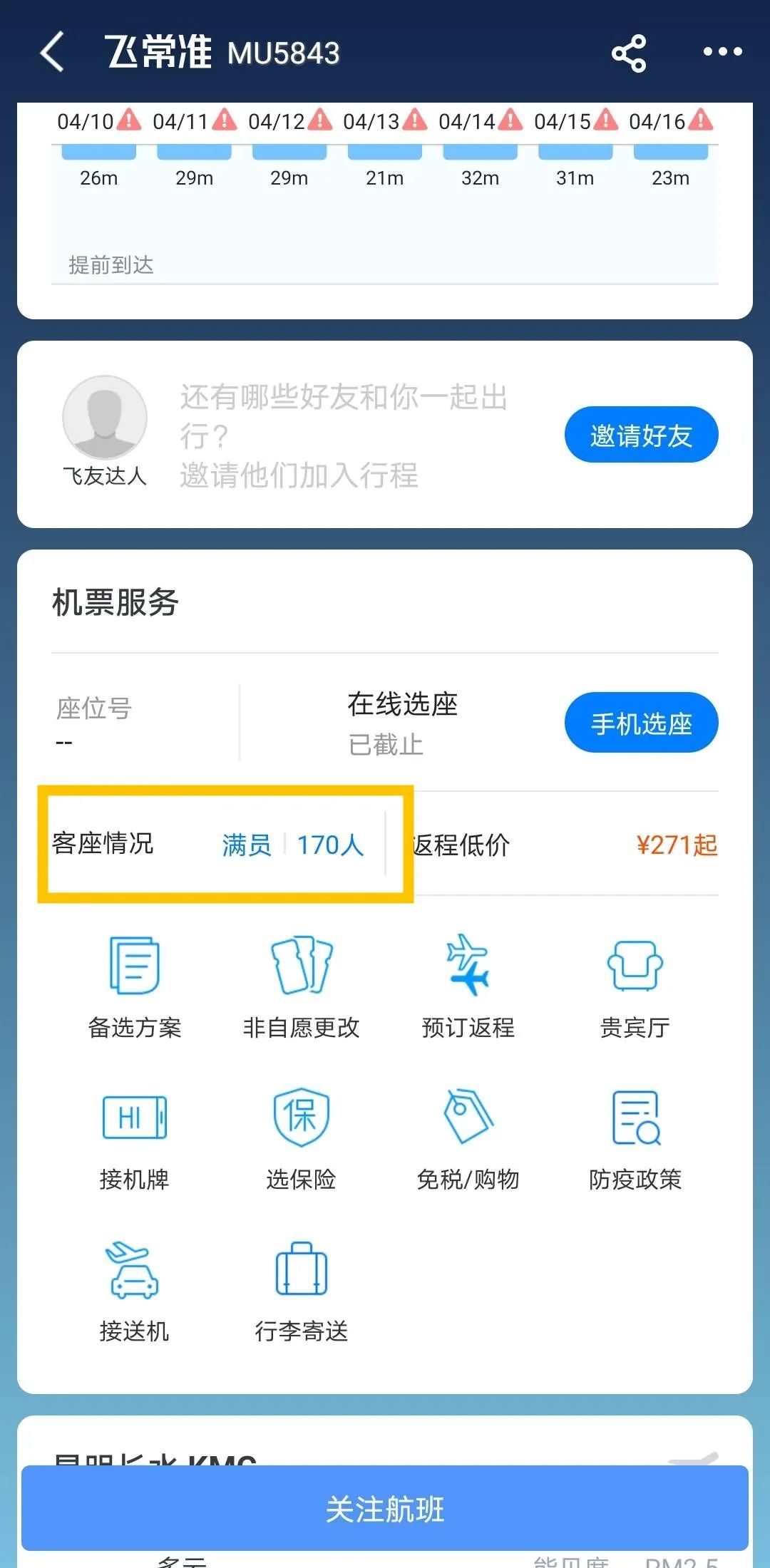Go back using the arrow icon
This screenshot has width=770, height=1568.
coord(53,52)
